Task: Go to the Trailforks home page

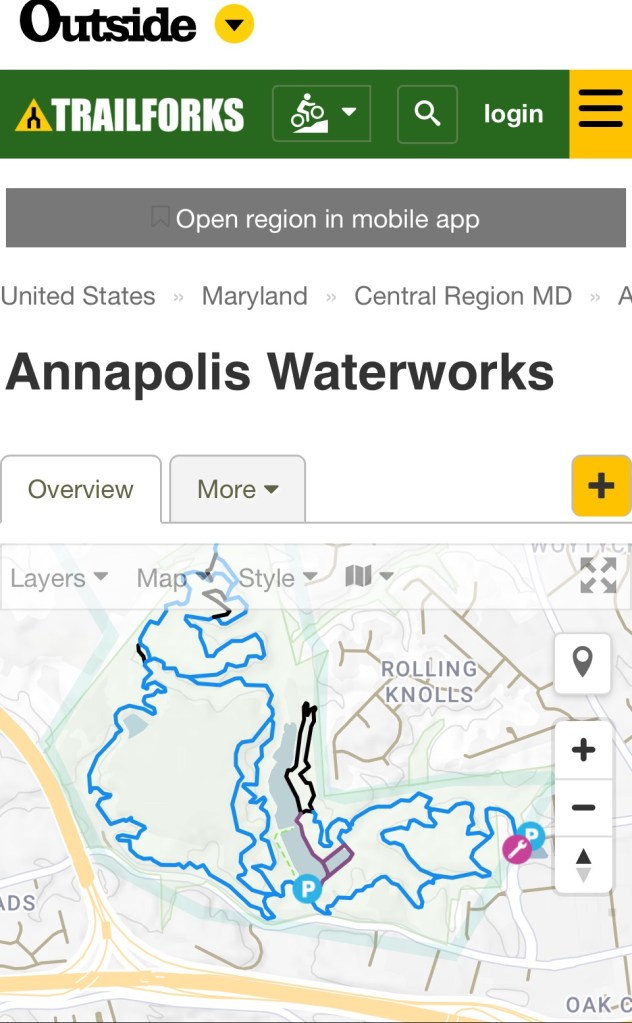Action: coord(130,115)
